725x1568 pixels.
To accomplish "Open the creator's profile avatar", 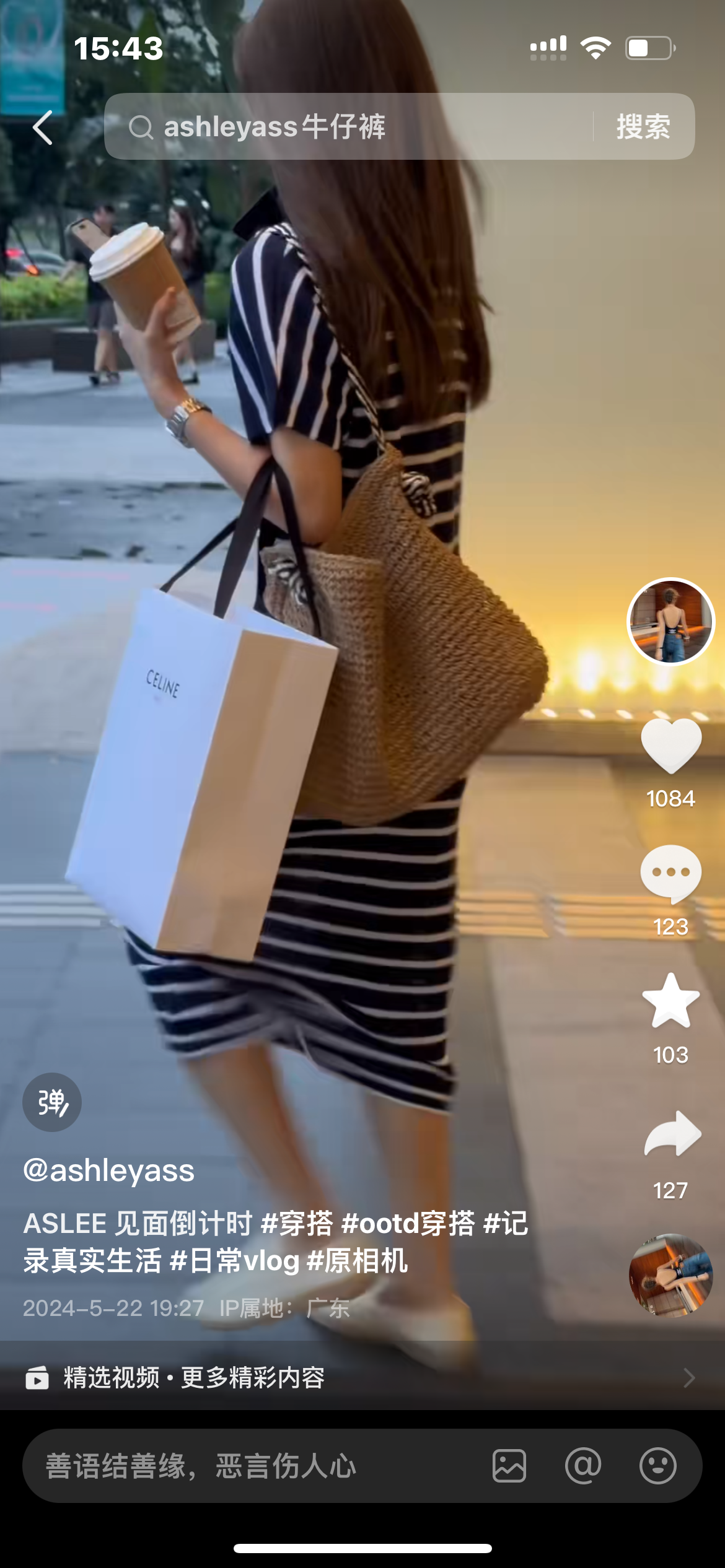I will click(x=670, y=621).
